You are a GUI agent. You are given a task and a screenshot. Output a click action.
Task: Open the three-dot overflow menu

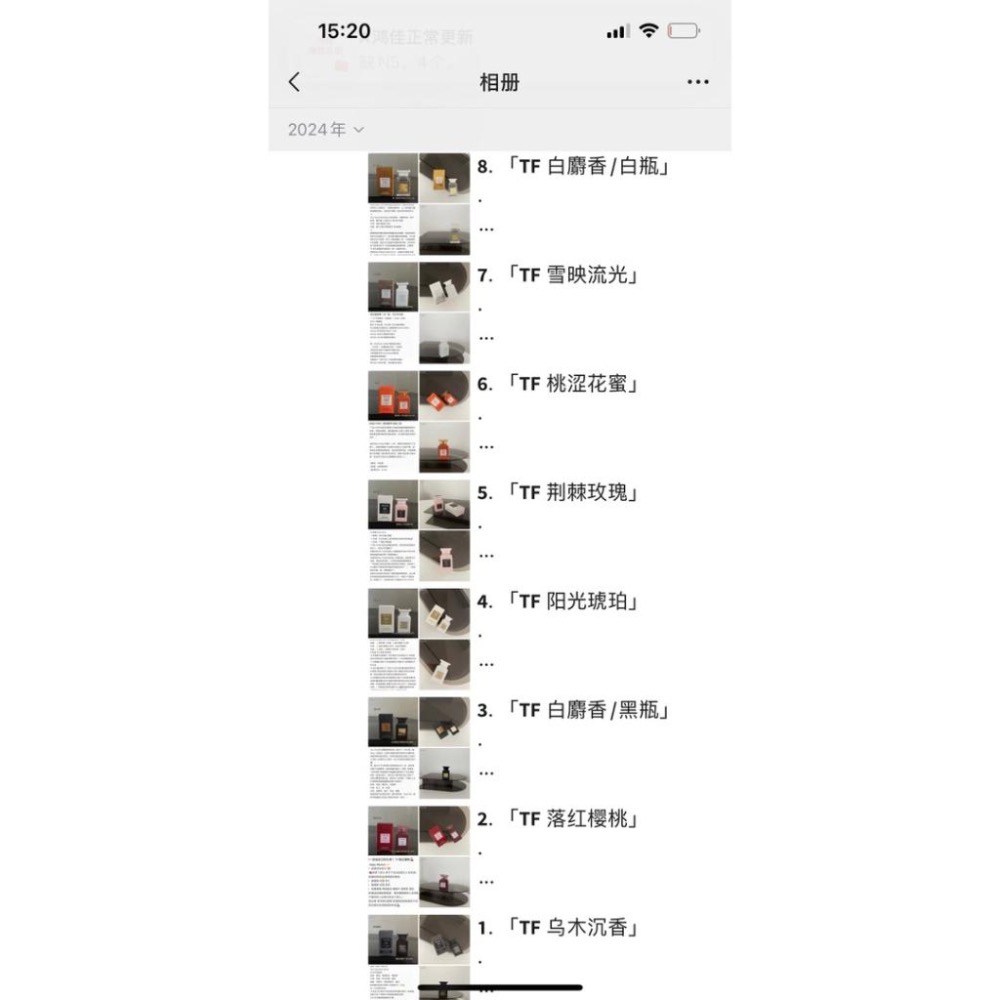click(x=698, y=82)
